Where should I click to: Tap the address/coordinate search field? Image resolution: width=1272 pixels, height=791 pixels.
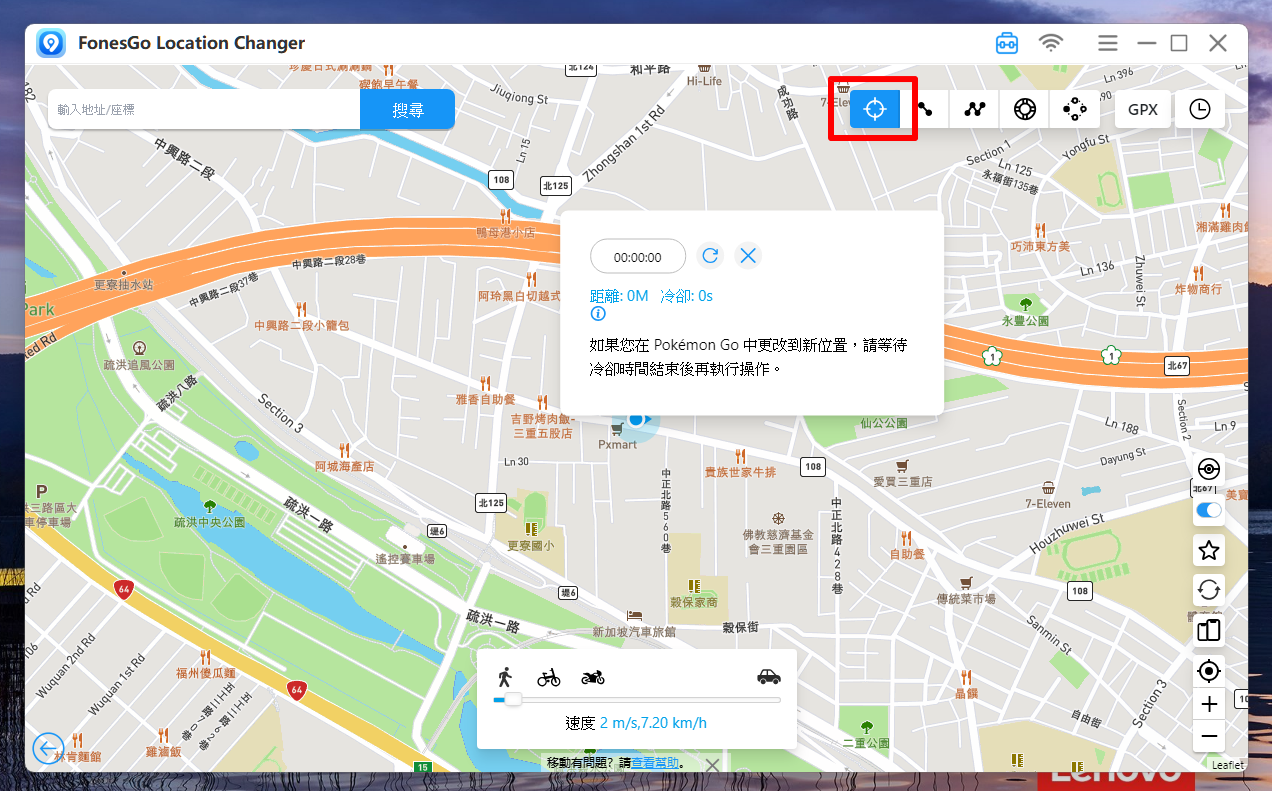click(205, 110)
